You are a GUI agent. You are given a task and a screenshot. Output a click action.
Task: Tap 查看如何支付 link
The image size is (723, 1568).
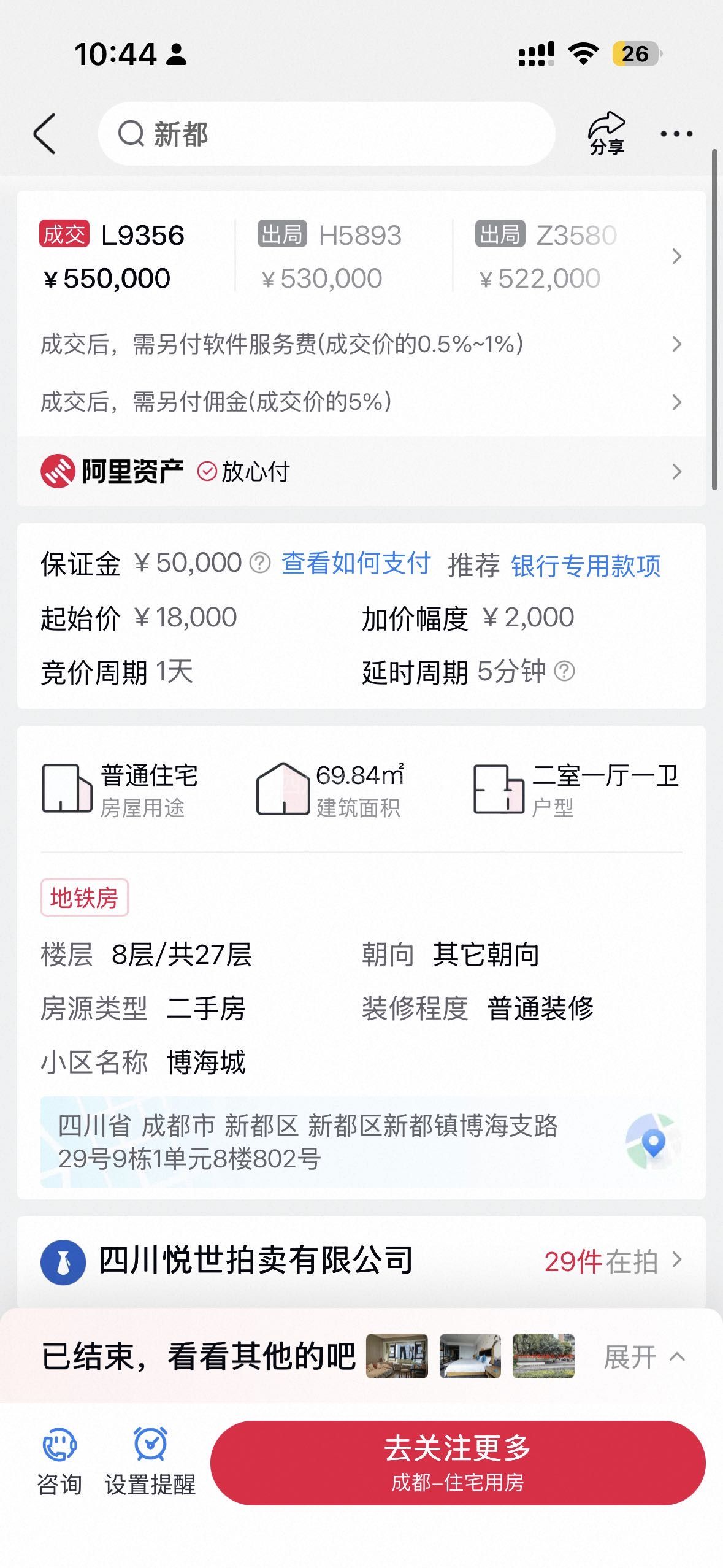point(356,563)
